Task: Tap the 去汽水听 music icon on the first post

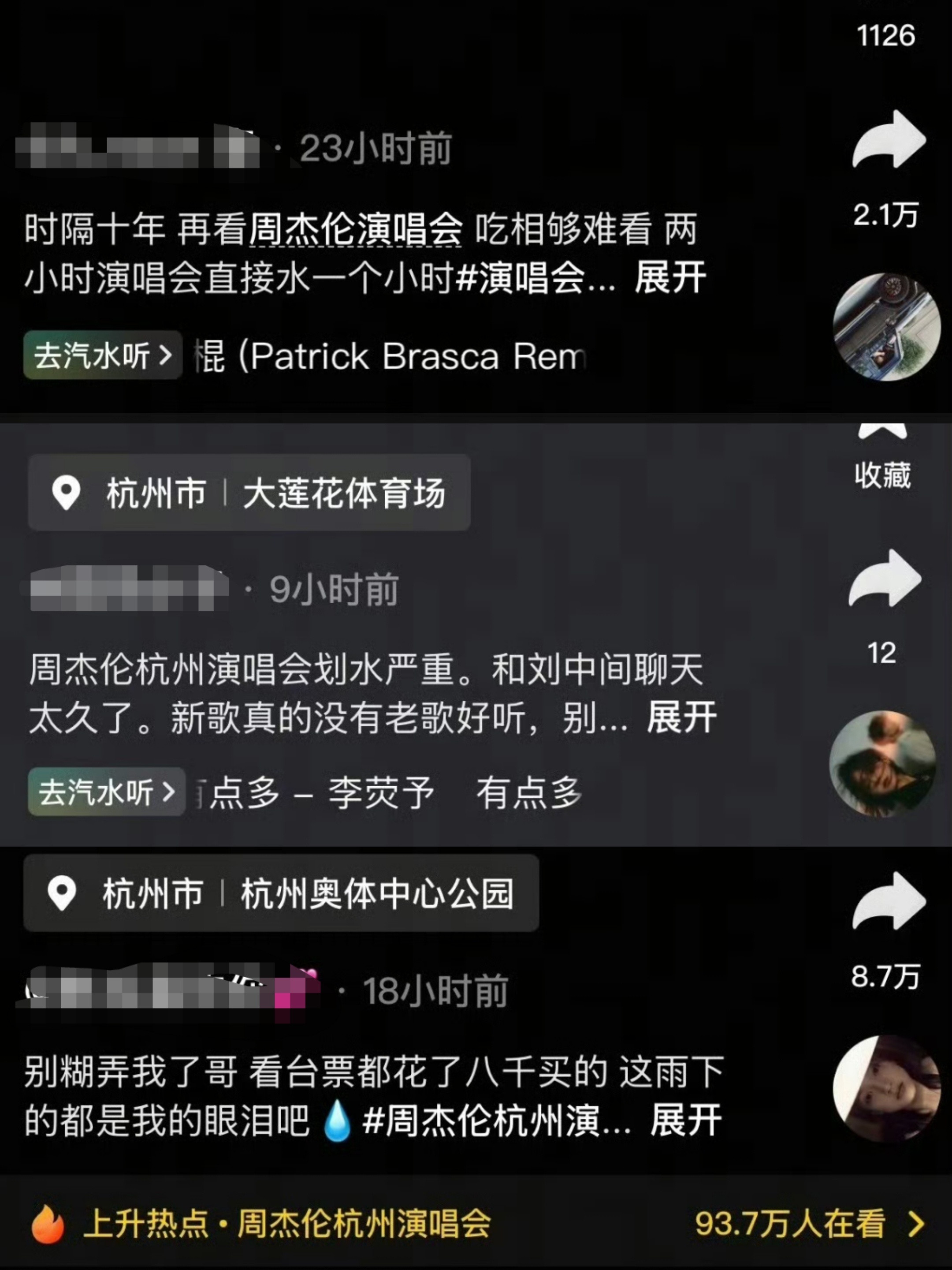Action: [x=102, y=355]
